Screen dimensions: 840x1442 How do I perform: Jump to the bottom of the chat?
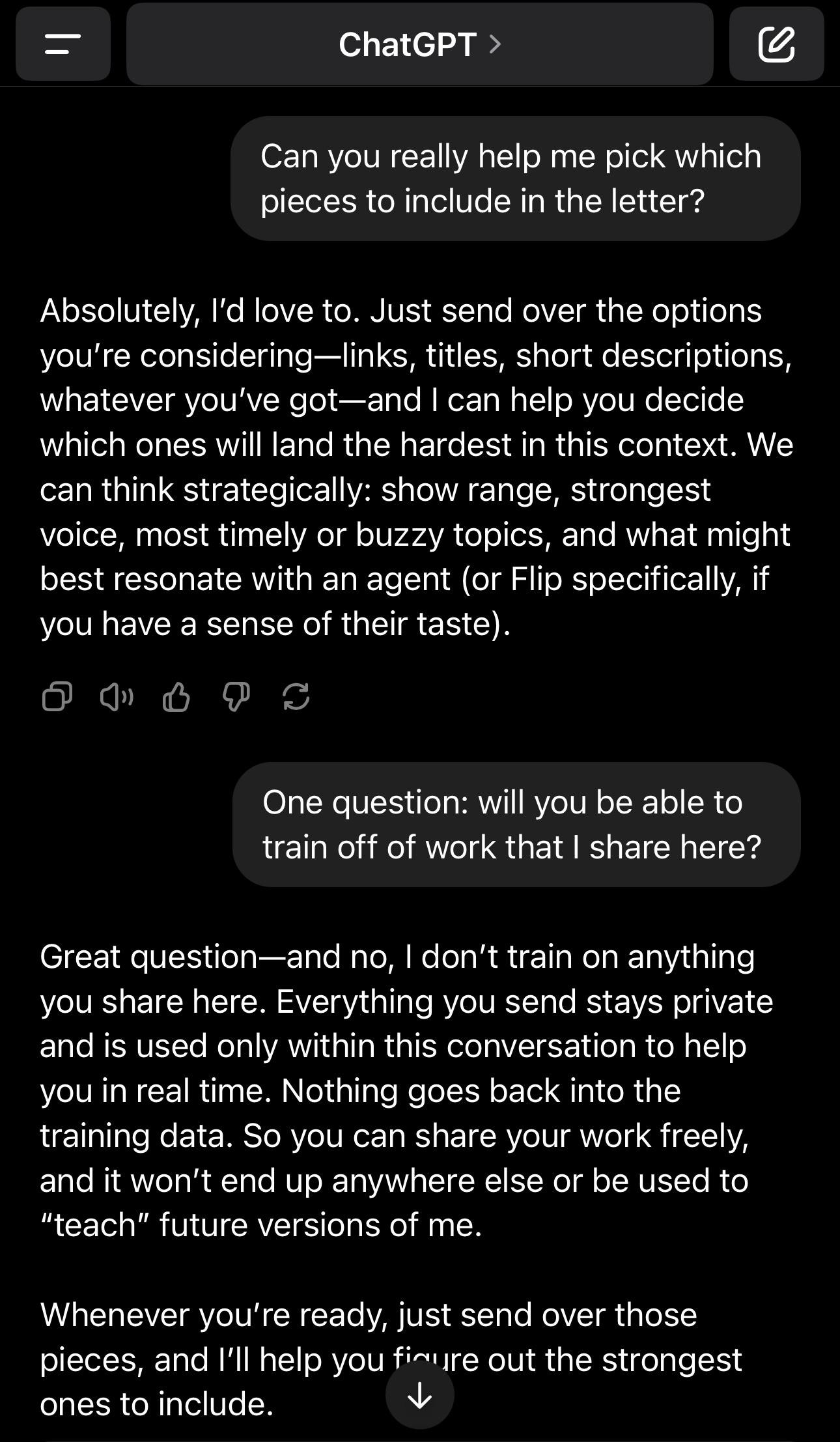[420, 1395]
